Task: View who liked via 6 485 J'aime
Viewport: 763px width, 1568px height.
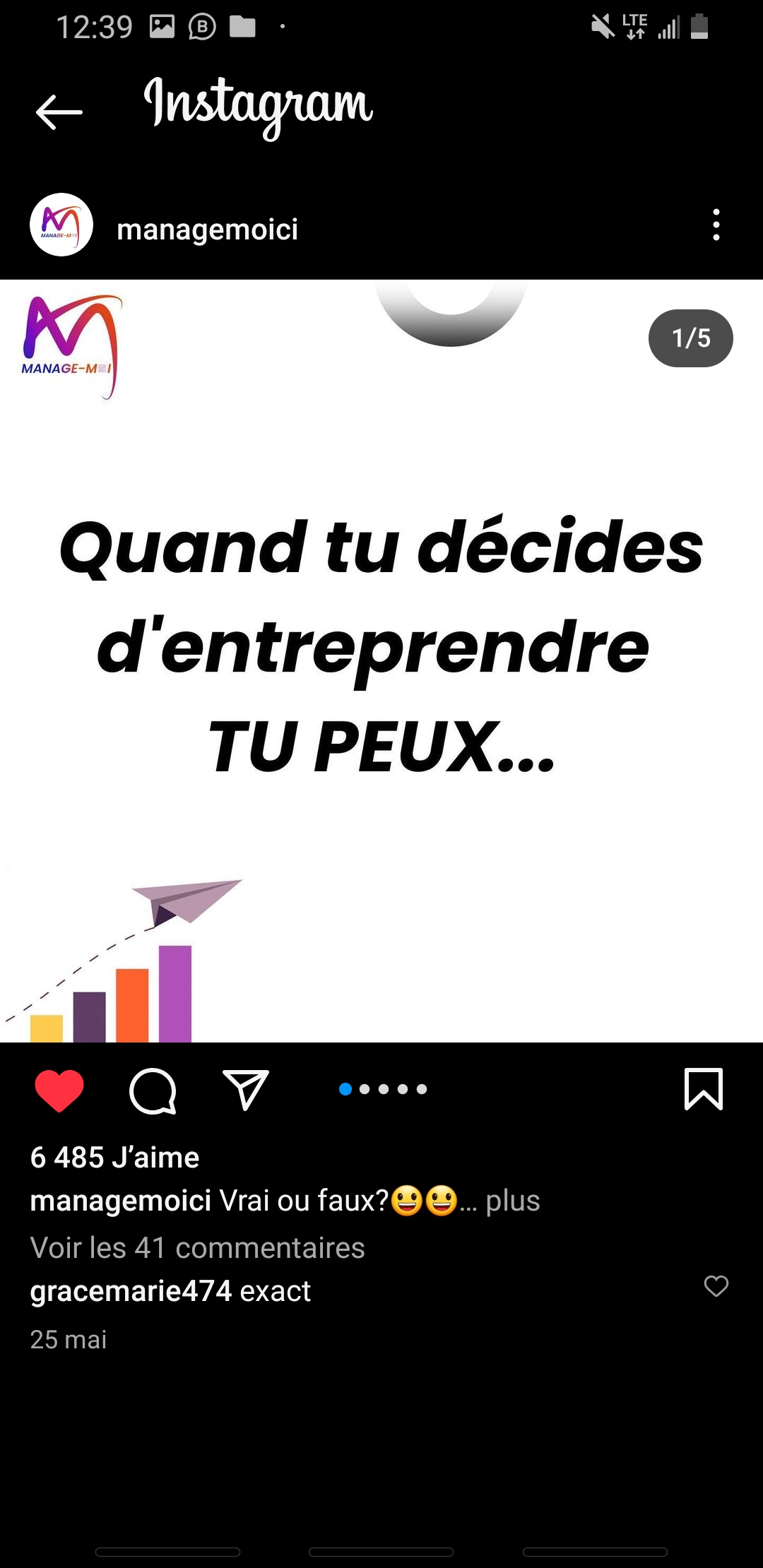Action: pyautogui.click(x=114, y=1158)
